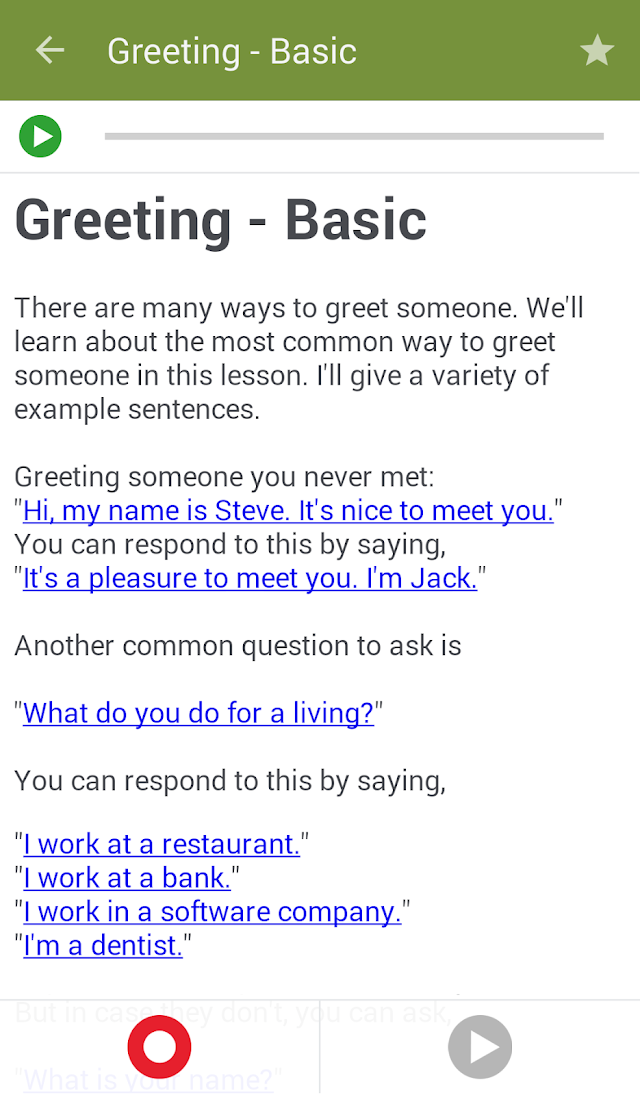The image size is (640, 1095).
Task: Open "I work in a software company."
Action: (x=212, y=911)
